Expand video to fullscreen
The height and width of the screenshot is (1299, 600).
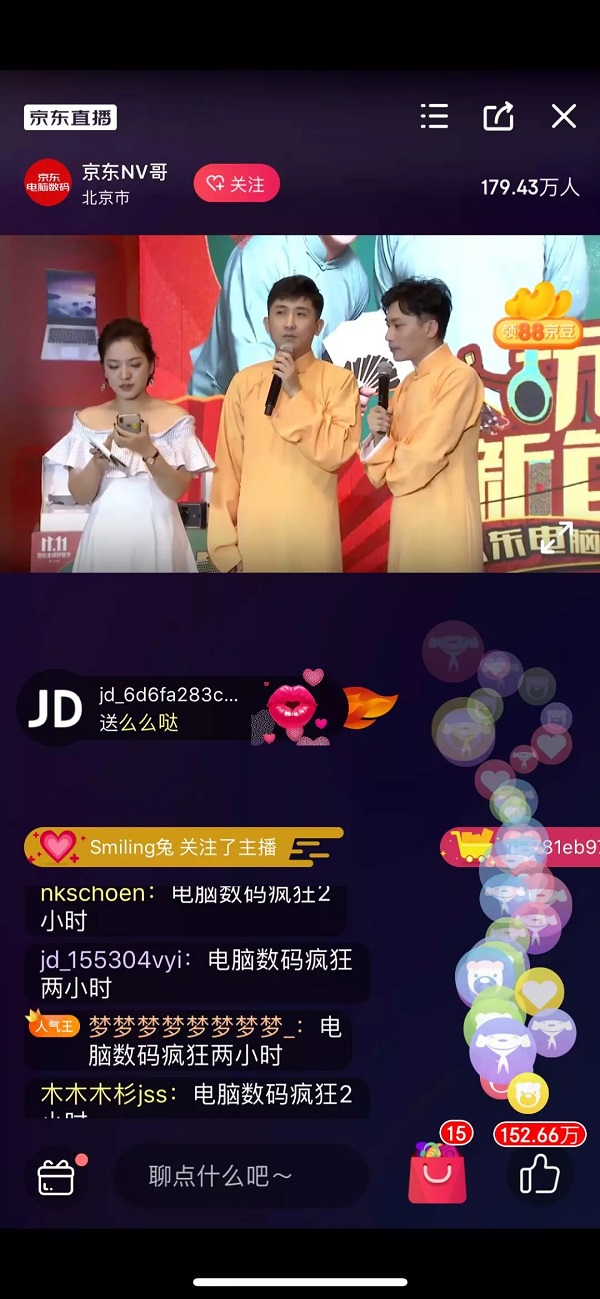[x=558, y=537]
